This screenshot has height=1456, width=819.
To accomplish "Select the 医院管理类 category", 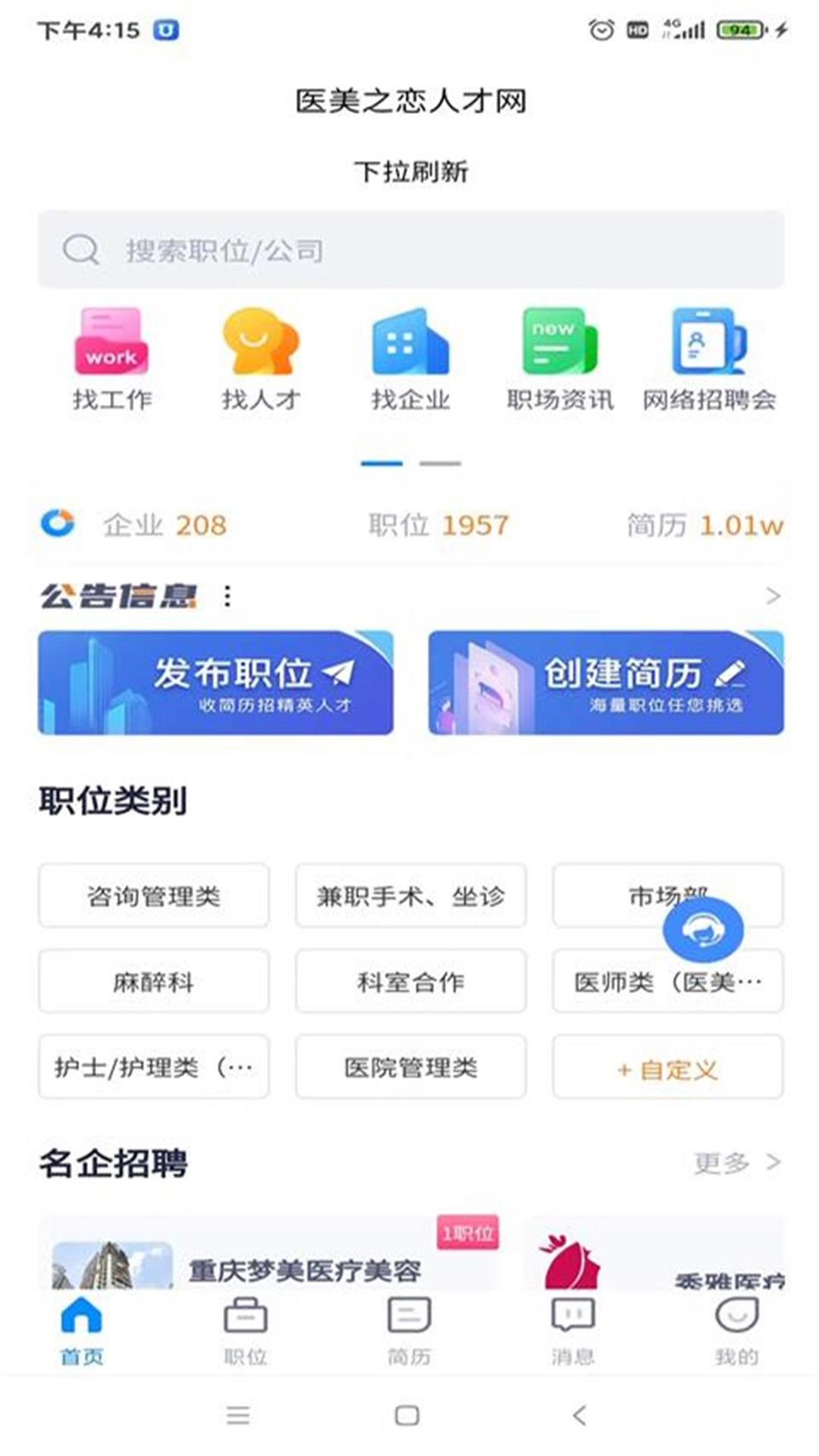I will tap(410, 1067).
